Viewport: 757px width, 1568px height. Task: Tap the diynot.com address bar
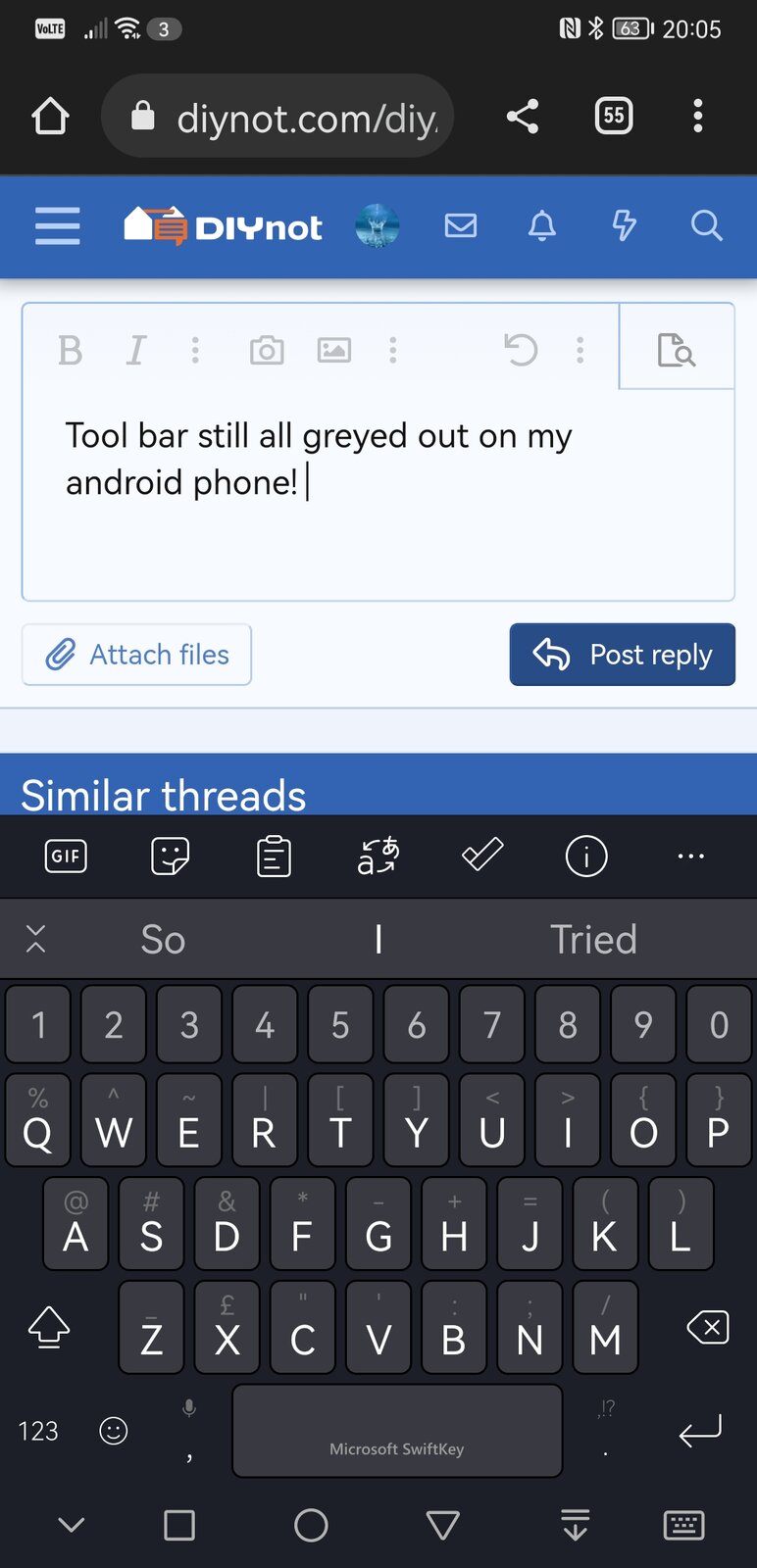pos(294,118)
